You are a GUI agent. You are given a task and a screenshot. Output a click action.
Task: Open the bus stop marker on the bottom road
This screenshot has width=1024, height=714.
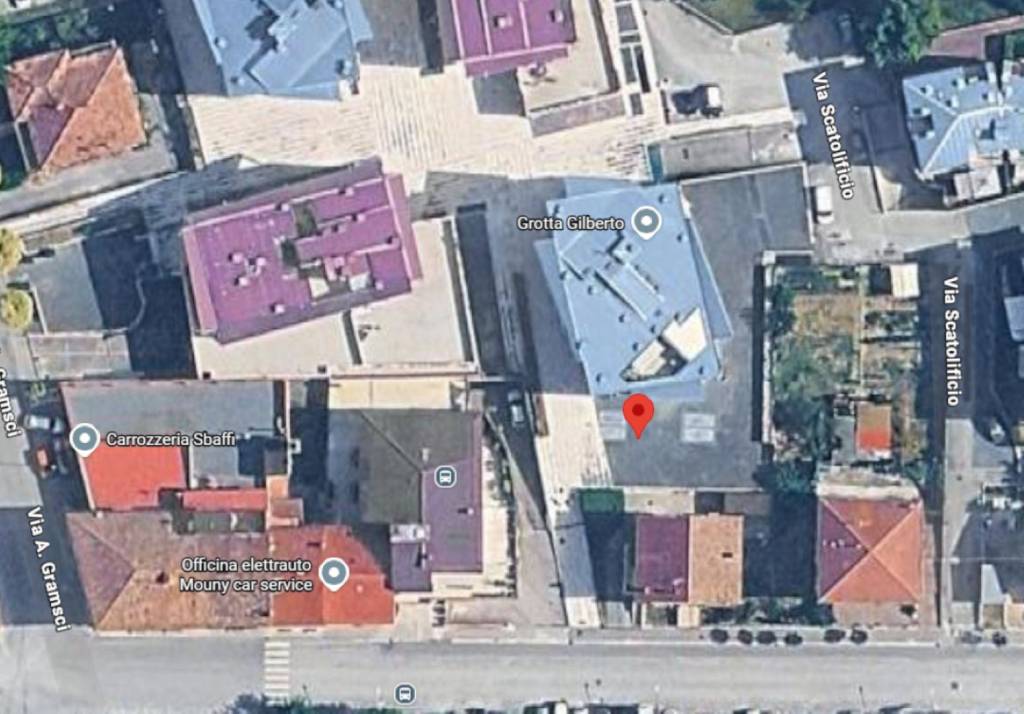click(405, 692)
